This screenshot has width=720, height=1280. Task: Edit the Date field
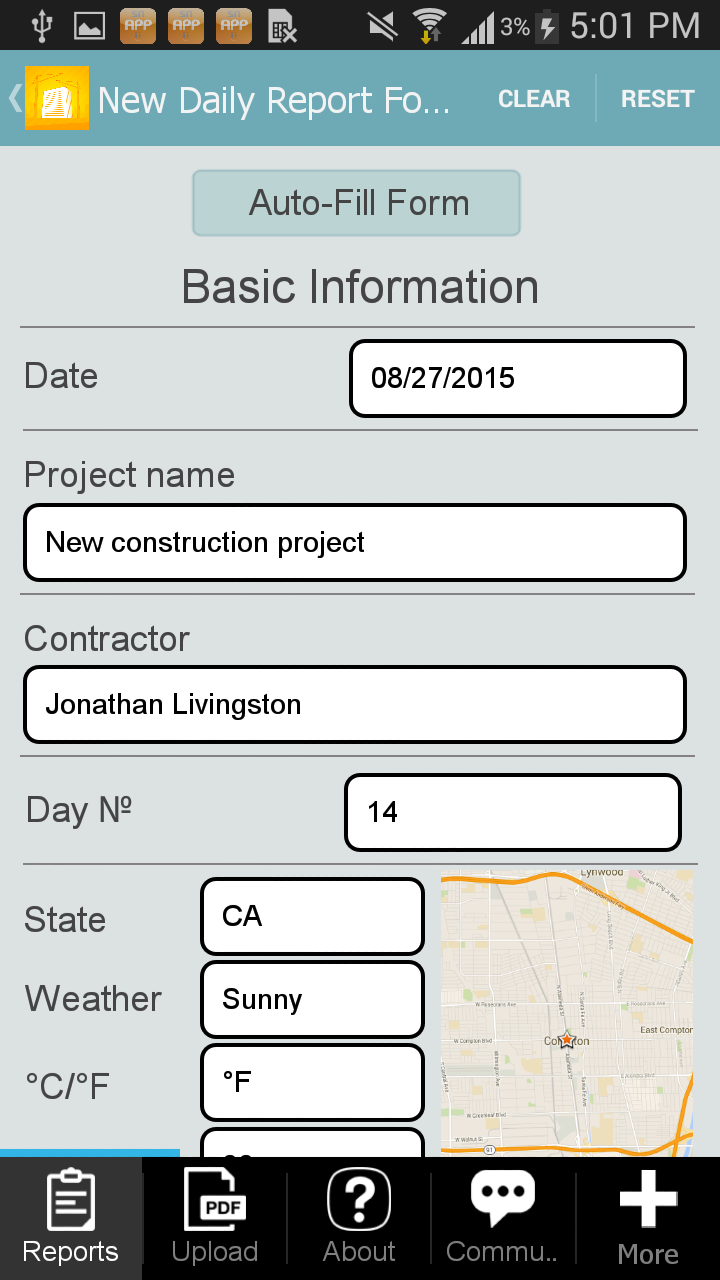click(517, 378)
